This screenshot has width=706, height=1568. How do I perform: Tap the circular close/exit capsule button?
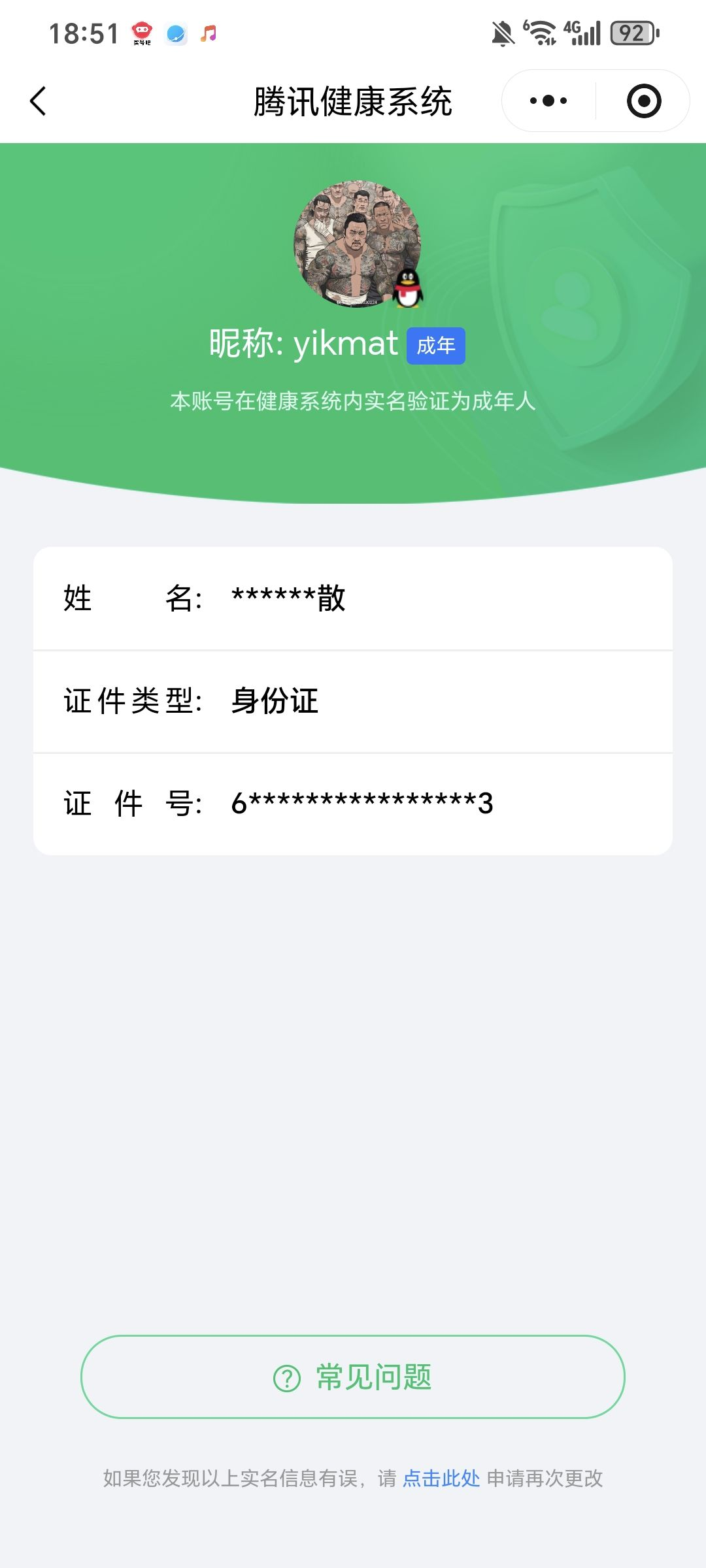coord(644,99)
